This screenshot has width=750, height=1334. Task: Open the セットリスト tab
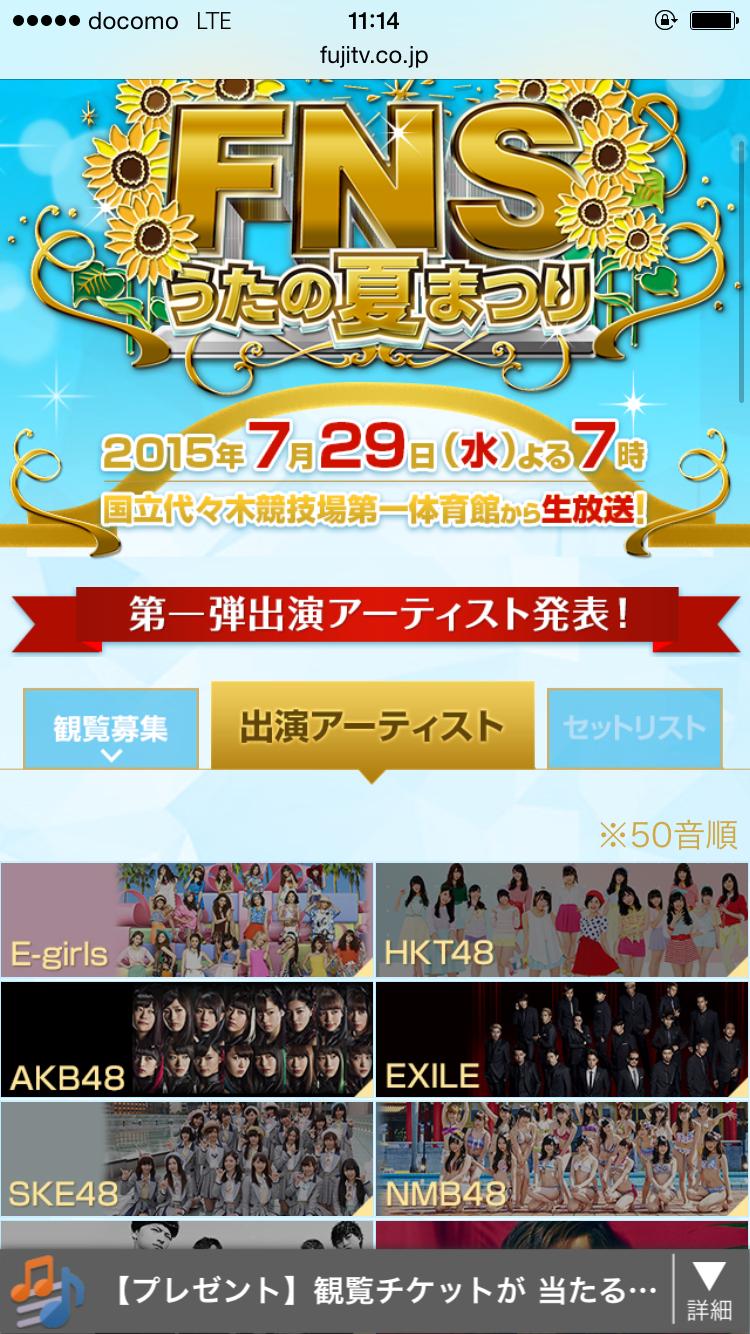[634, 727]
